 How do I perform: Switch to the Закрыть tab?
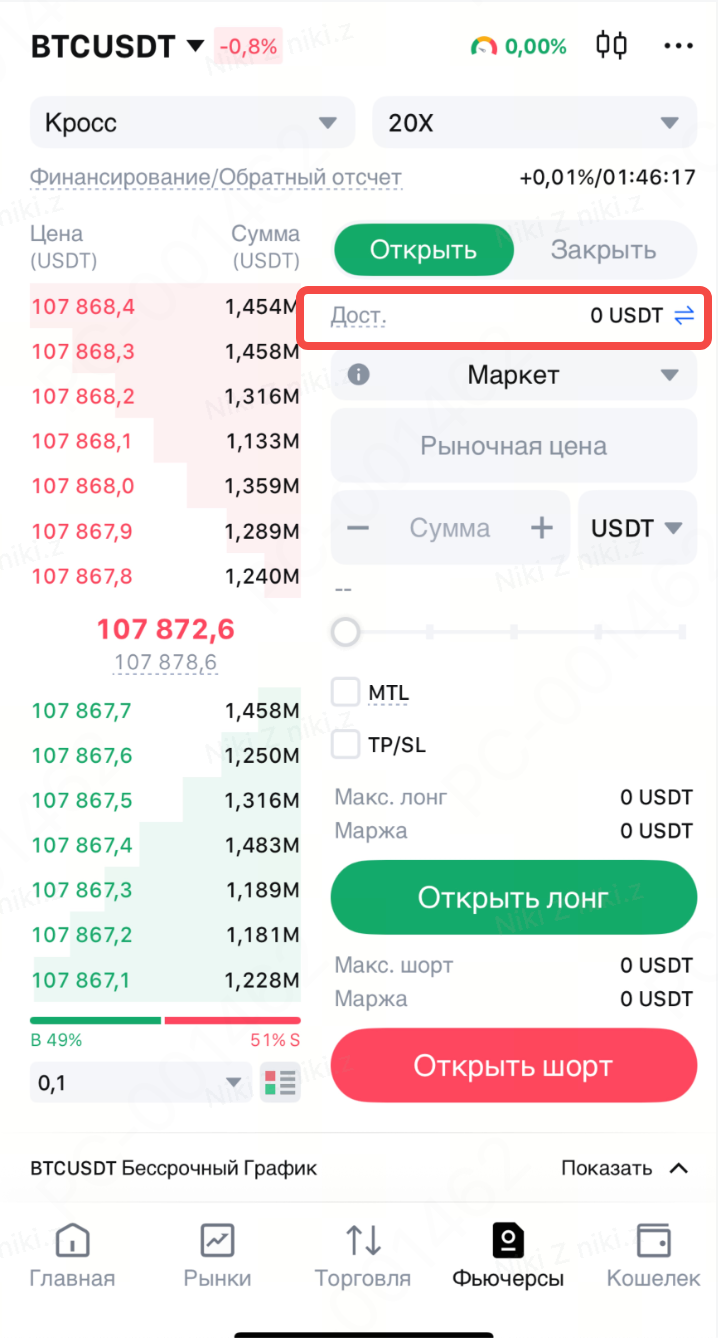(603, 250)
